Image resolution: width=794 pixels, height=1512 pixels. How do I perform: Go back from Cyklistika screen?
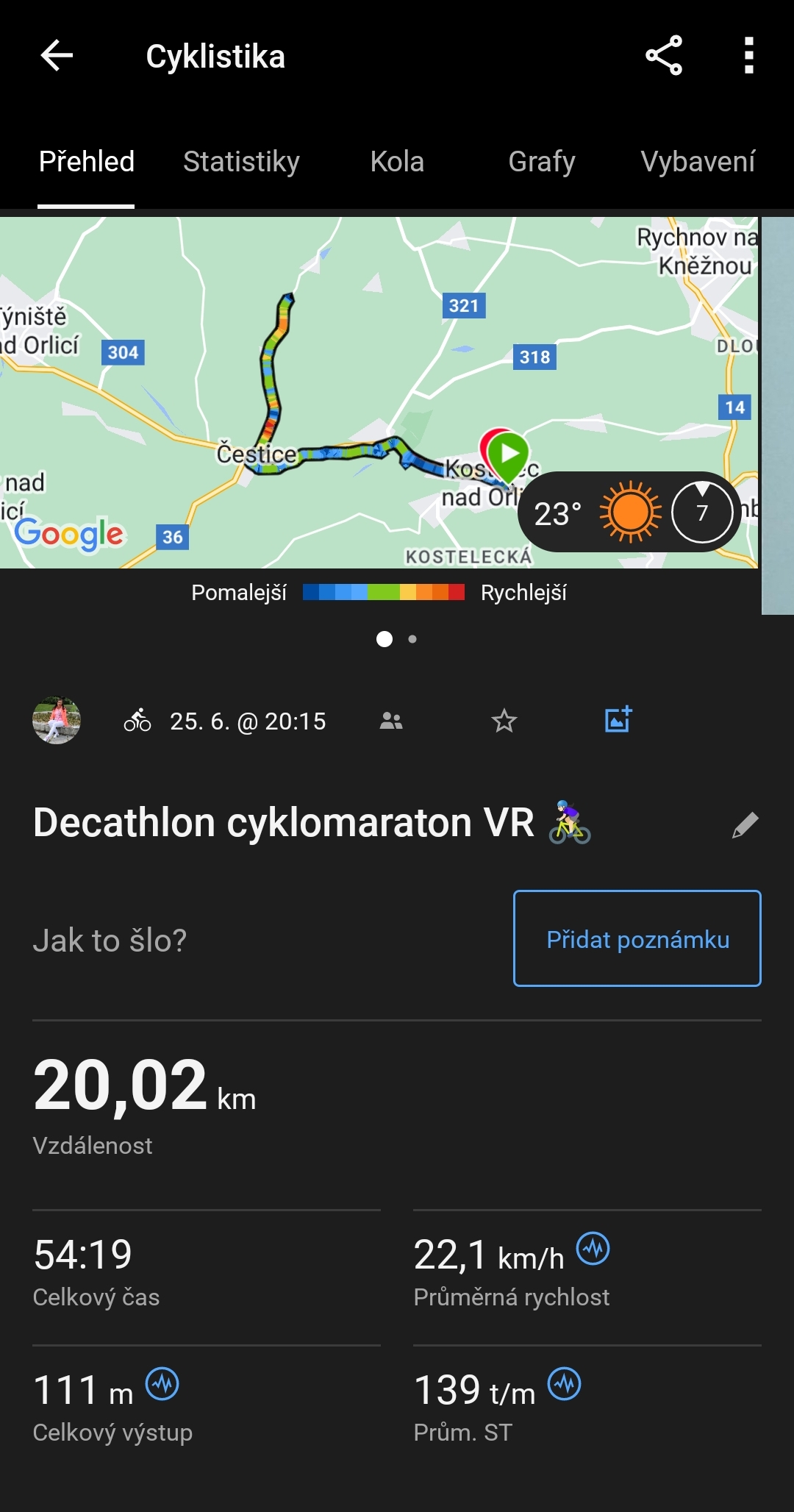[57, 56]
